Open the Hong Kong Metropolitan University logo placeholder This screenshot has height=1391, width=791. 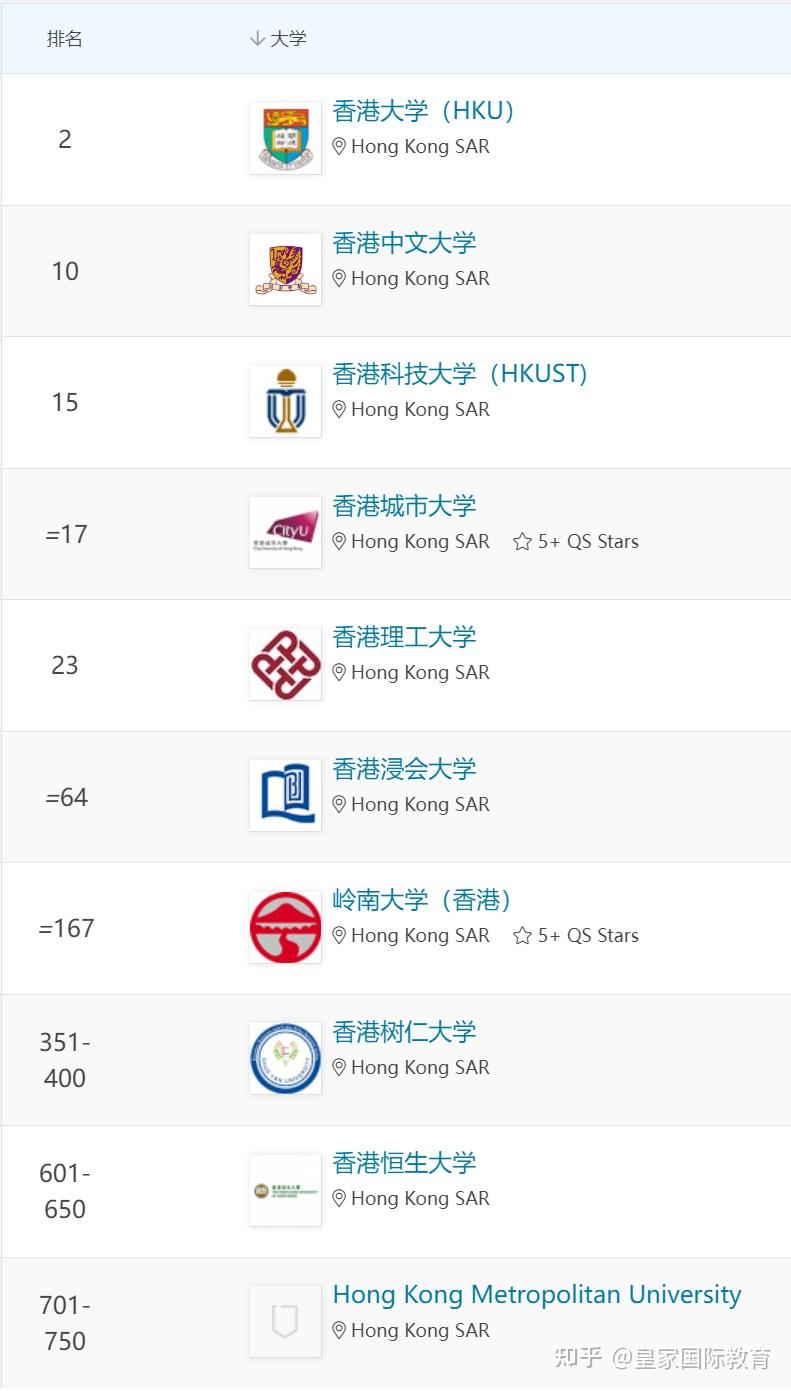point(285,1320)
